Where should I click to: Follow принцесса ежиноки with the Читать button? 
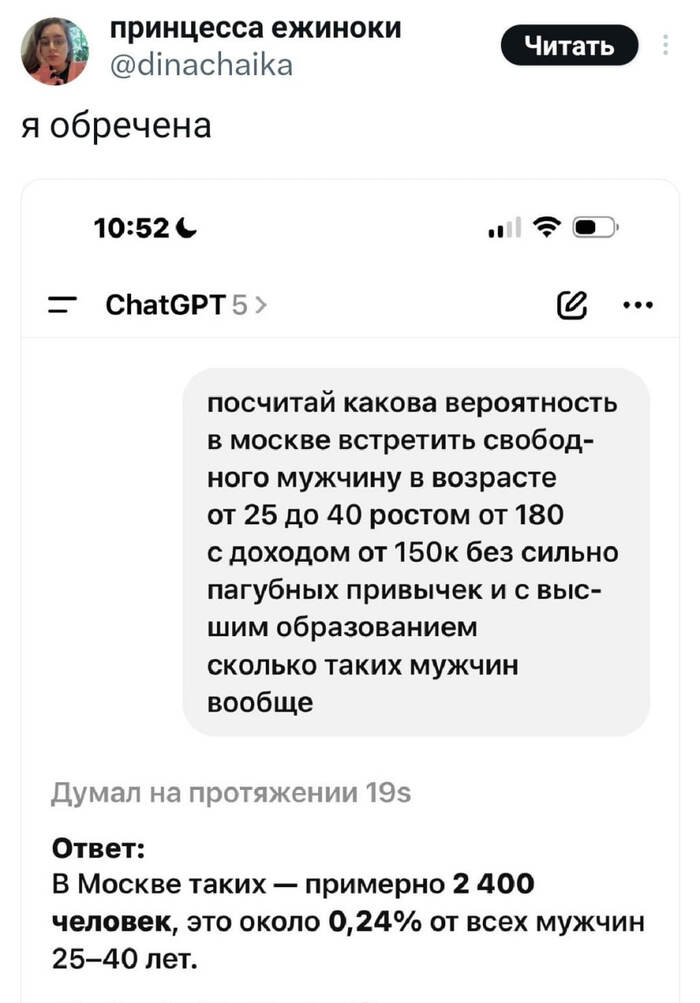pos(568,45)
